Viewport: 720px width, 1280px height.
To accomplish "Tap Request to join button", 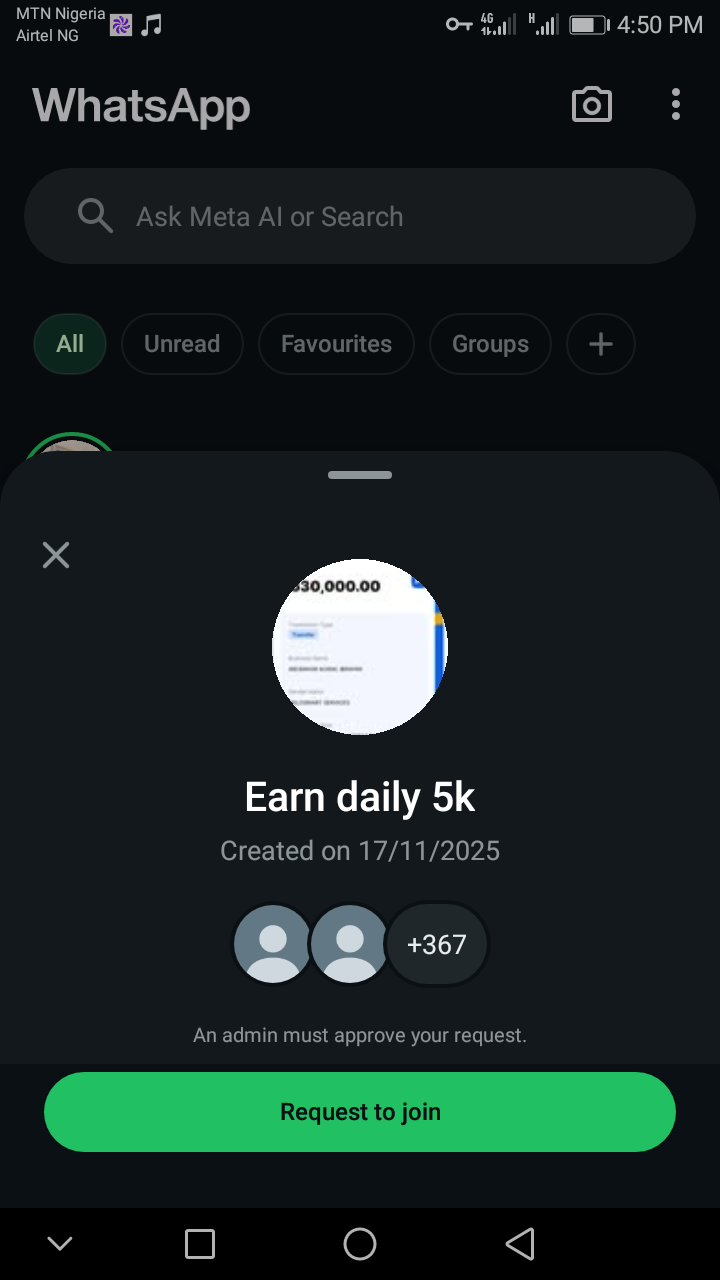I will pyautogui.click(x=360, y=1112).
